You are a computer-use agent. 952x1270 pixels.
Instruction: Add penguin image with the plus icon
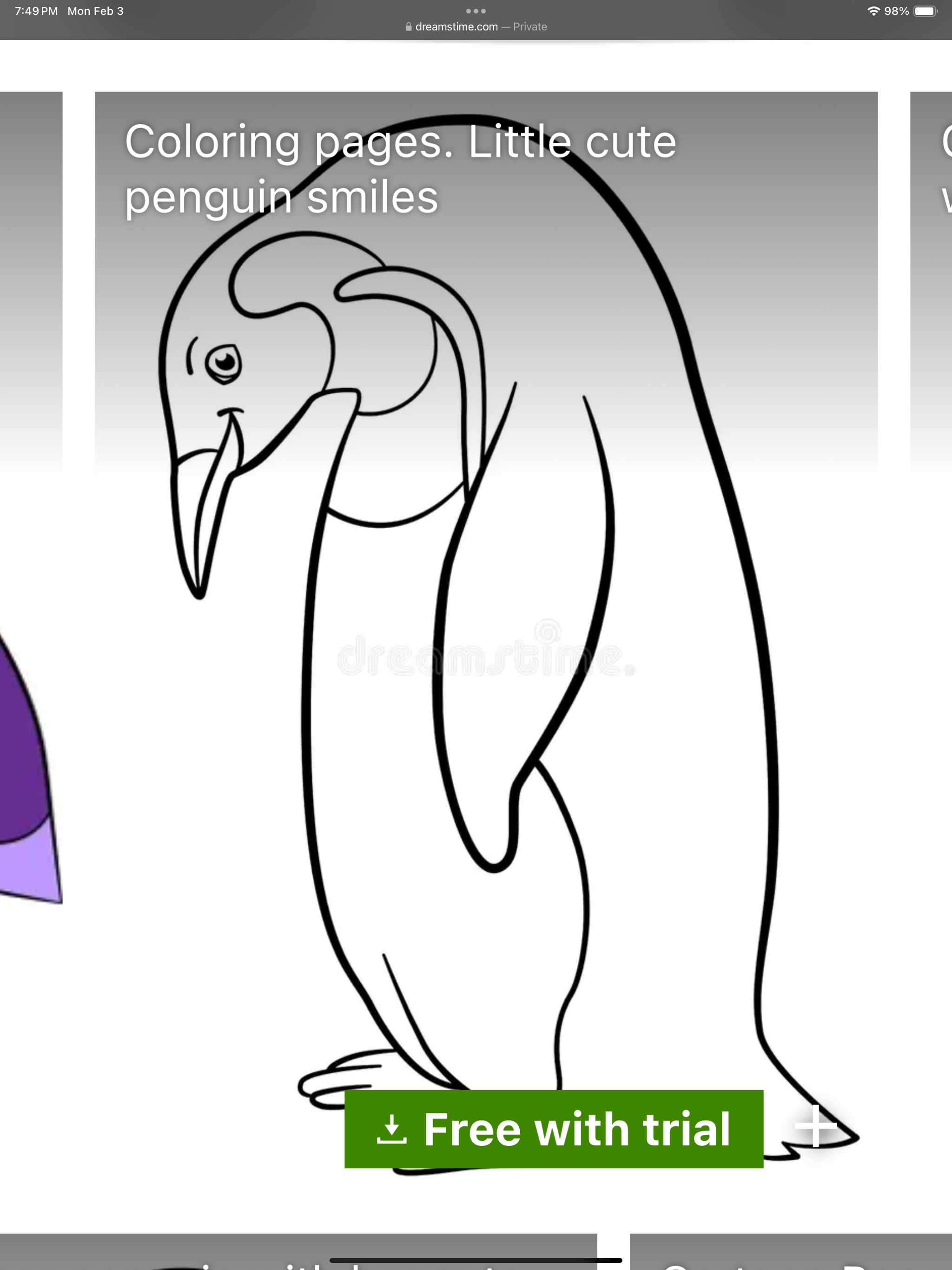click(815, 1125)
